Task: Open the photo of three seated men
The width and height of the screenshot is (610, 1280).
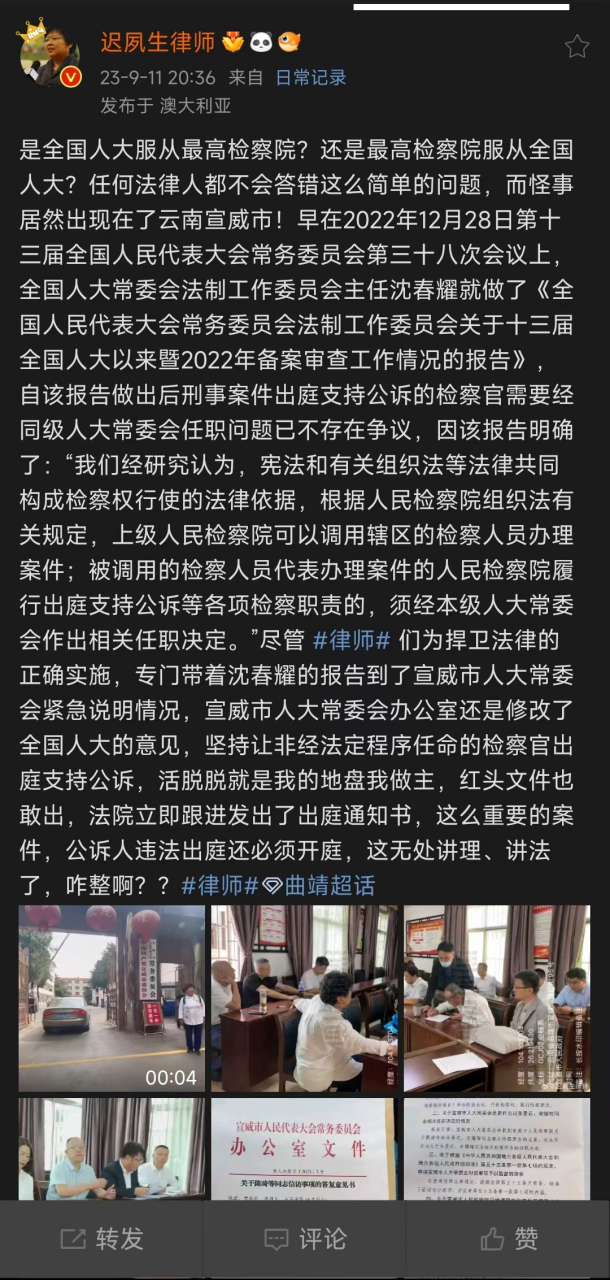Action: (x=111, y=1148)
